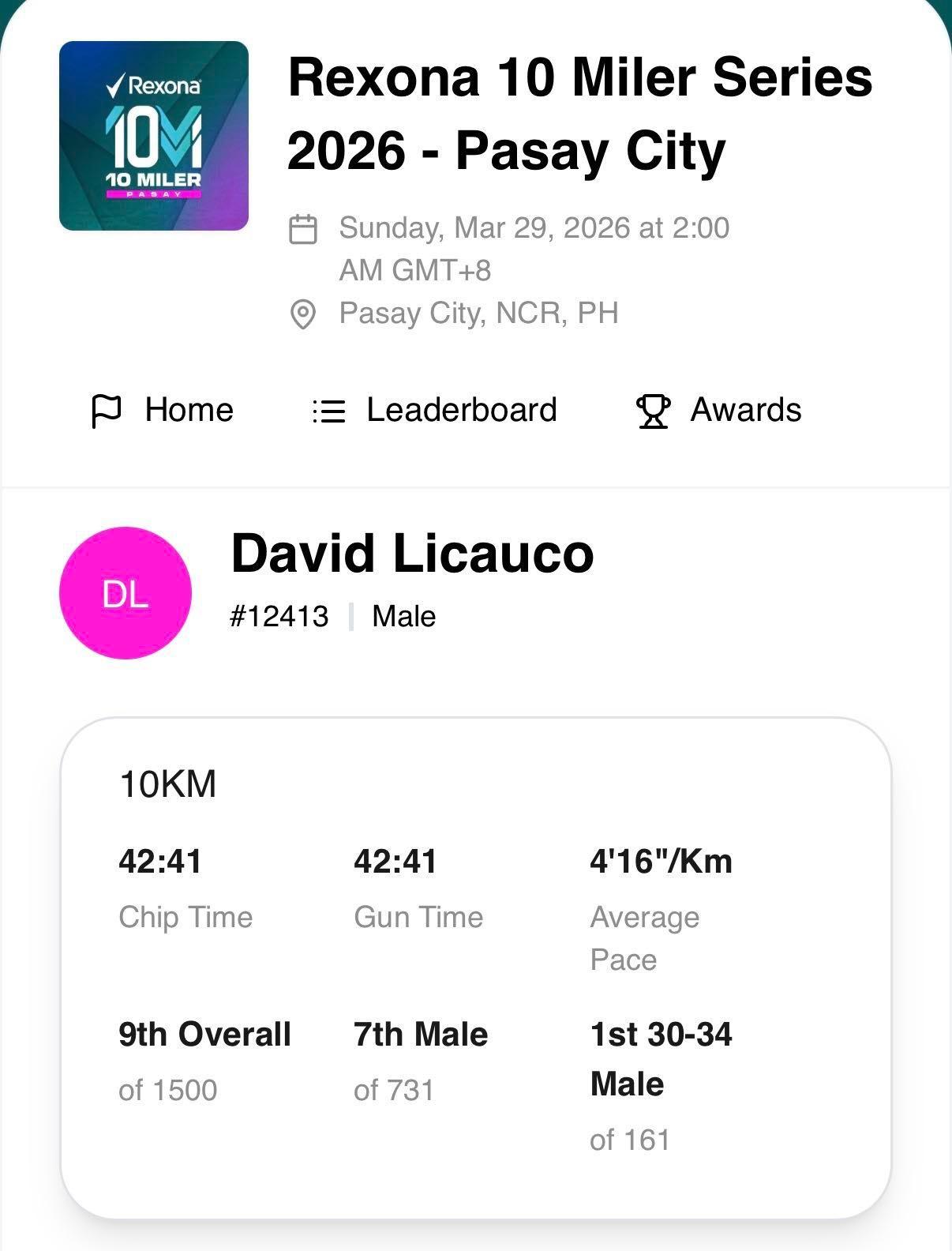The image size is (952, 1251).
Task: Go to the Home tab
Action: [163, 411]
